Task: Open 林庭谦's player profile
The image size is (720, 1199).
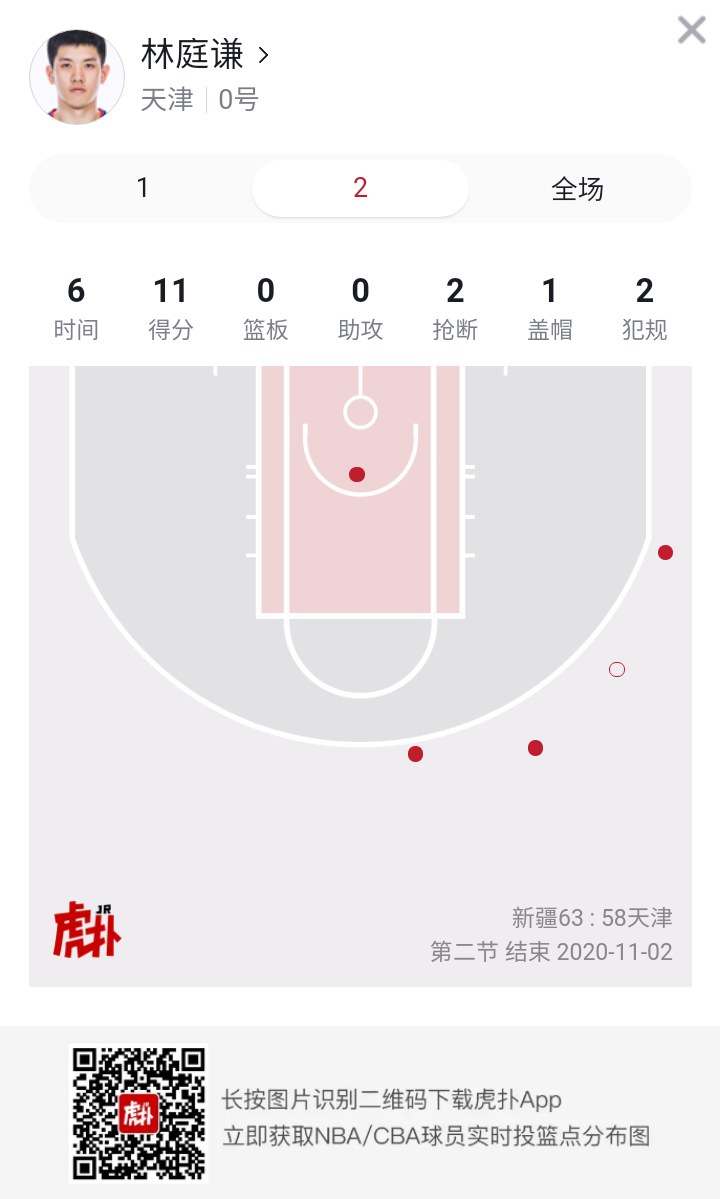Action: (205, 55)
